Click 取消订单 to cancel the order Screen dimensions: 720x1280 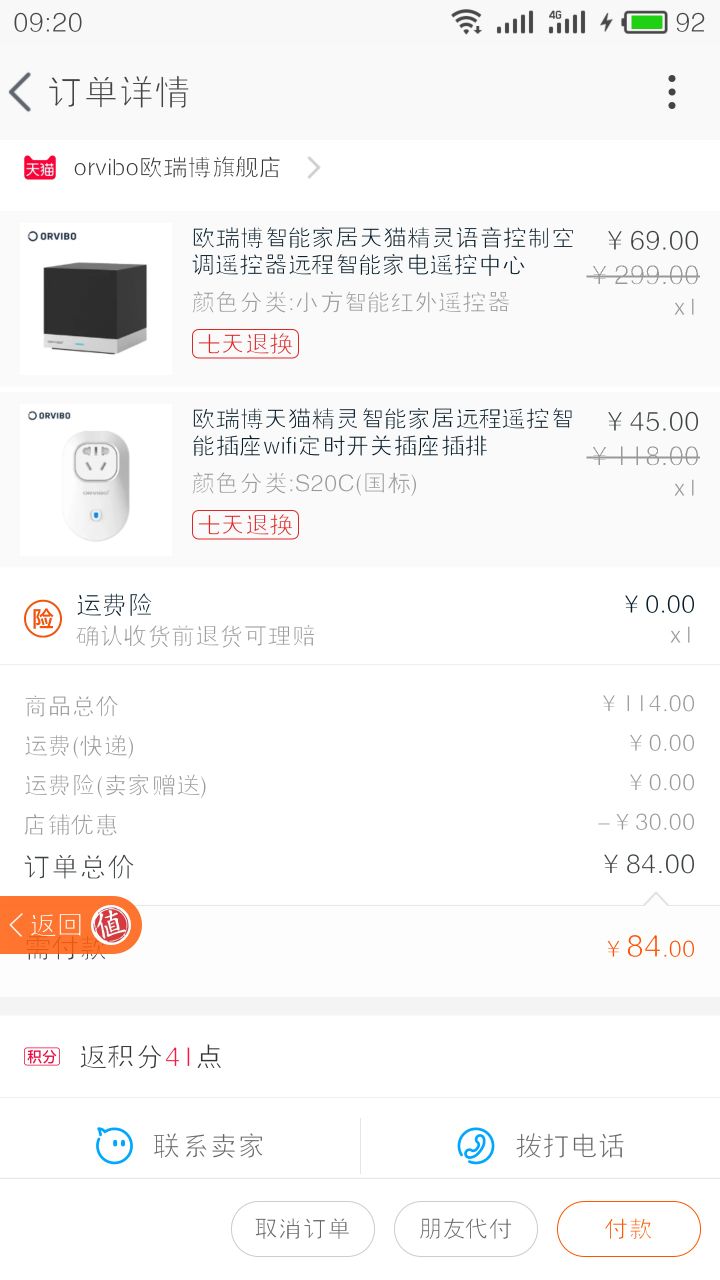click(x=303, y=1229)
